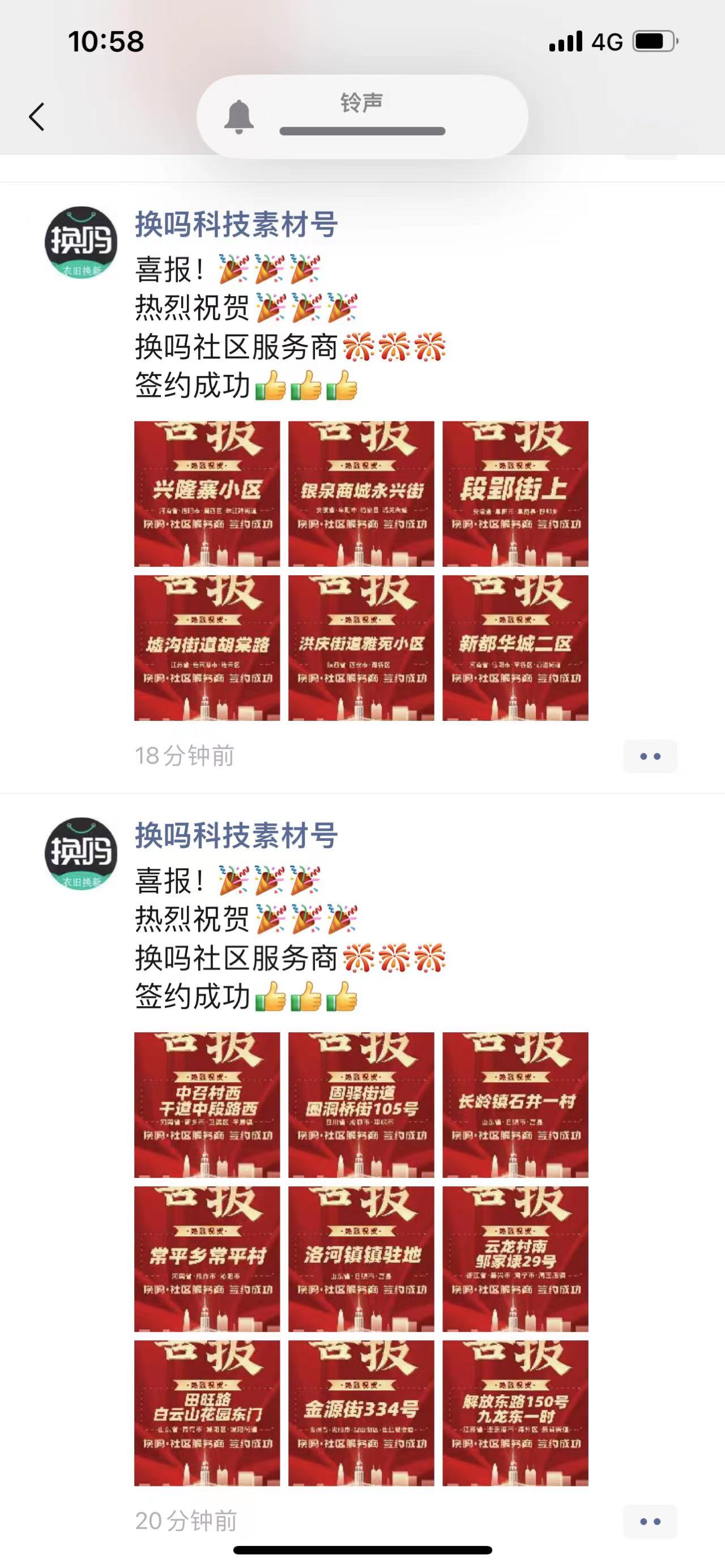This screenshot has height=1568, width=725.
Task: Open the 田旺路白云山花园东门 poster image
Action: pyautogui.click(x=207, y=1413)
